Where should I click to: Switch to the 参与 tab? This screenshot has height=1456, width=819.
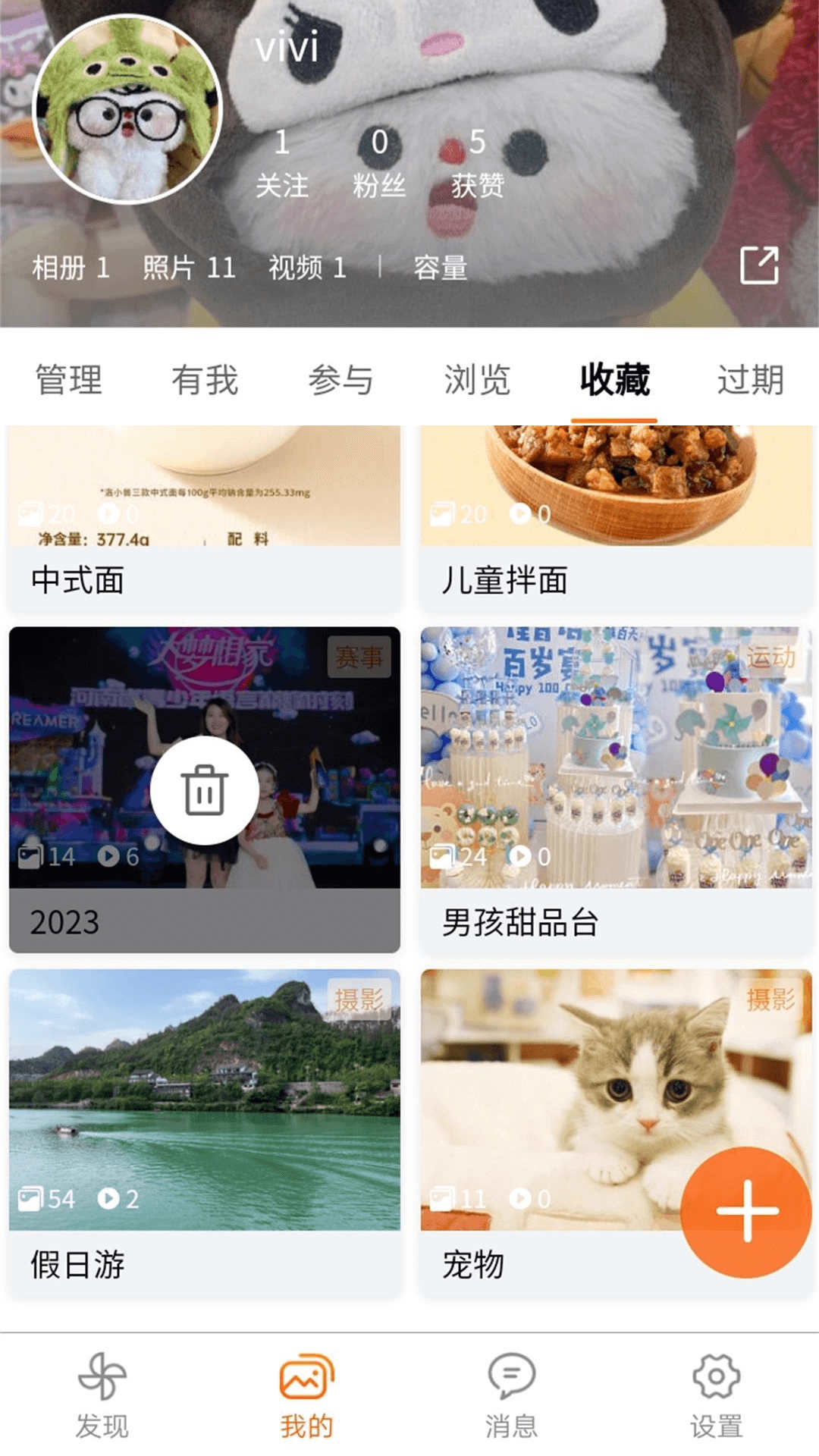click(x=340, y=380)
